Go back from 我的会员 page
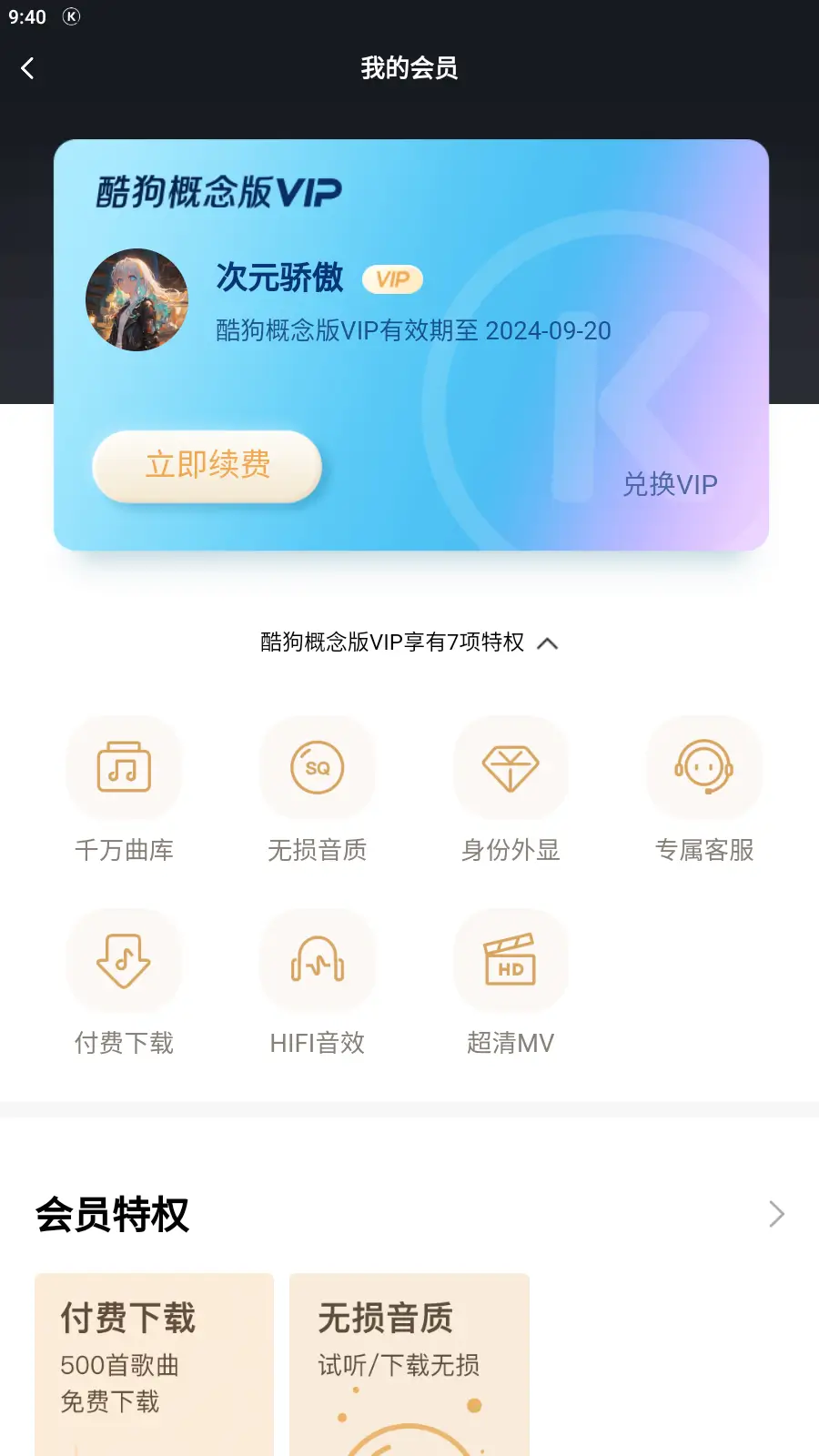This screenshot has height=1456, width=819. (x=27, y=68)
